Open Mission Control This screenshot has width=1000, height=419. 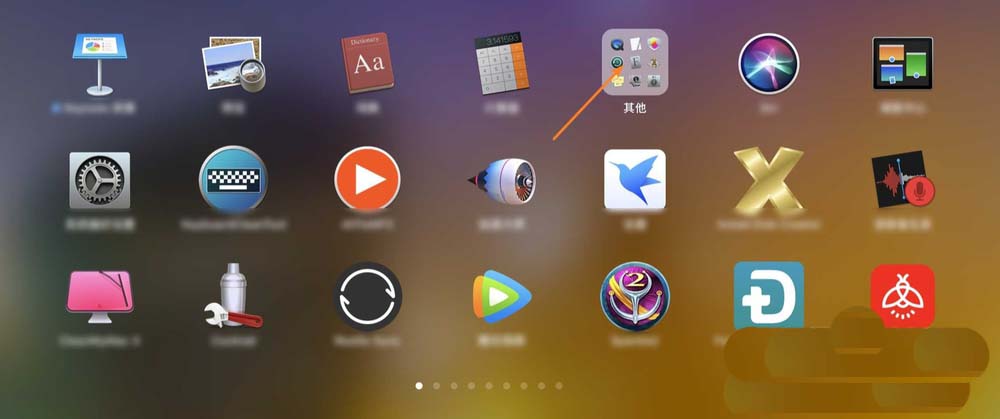(x=903, y=63)
